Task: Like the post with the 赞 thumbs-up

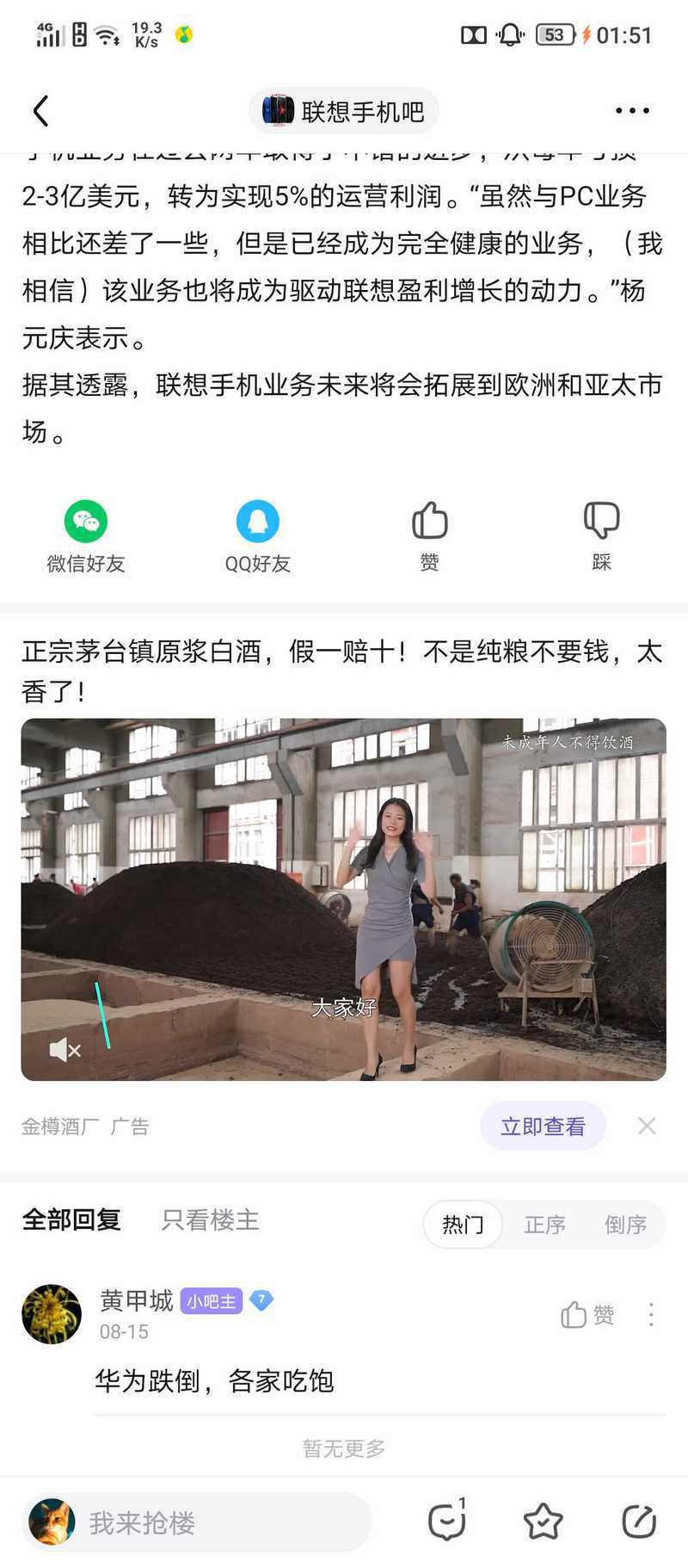Action: pos(430,537)
